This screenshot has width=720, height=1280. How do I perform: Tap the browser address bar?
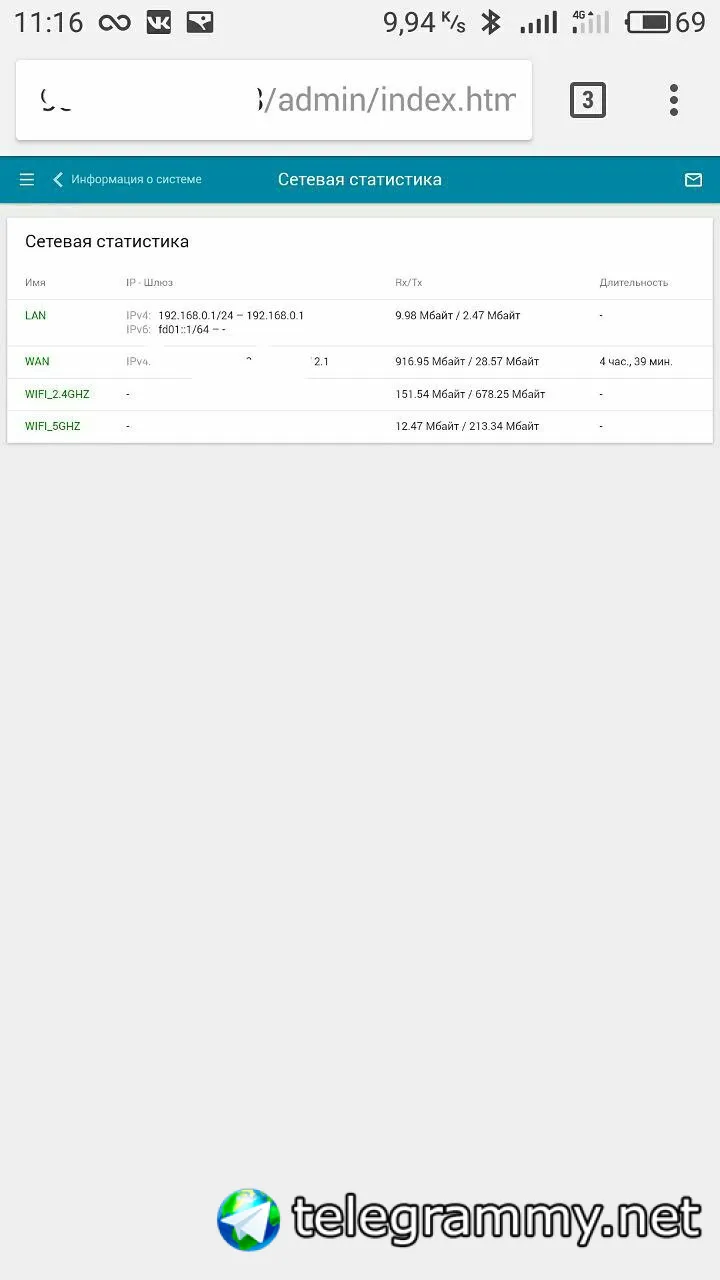coord(274,100)
